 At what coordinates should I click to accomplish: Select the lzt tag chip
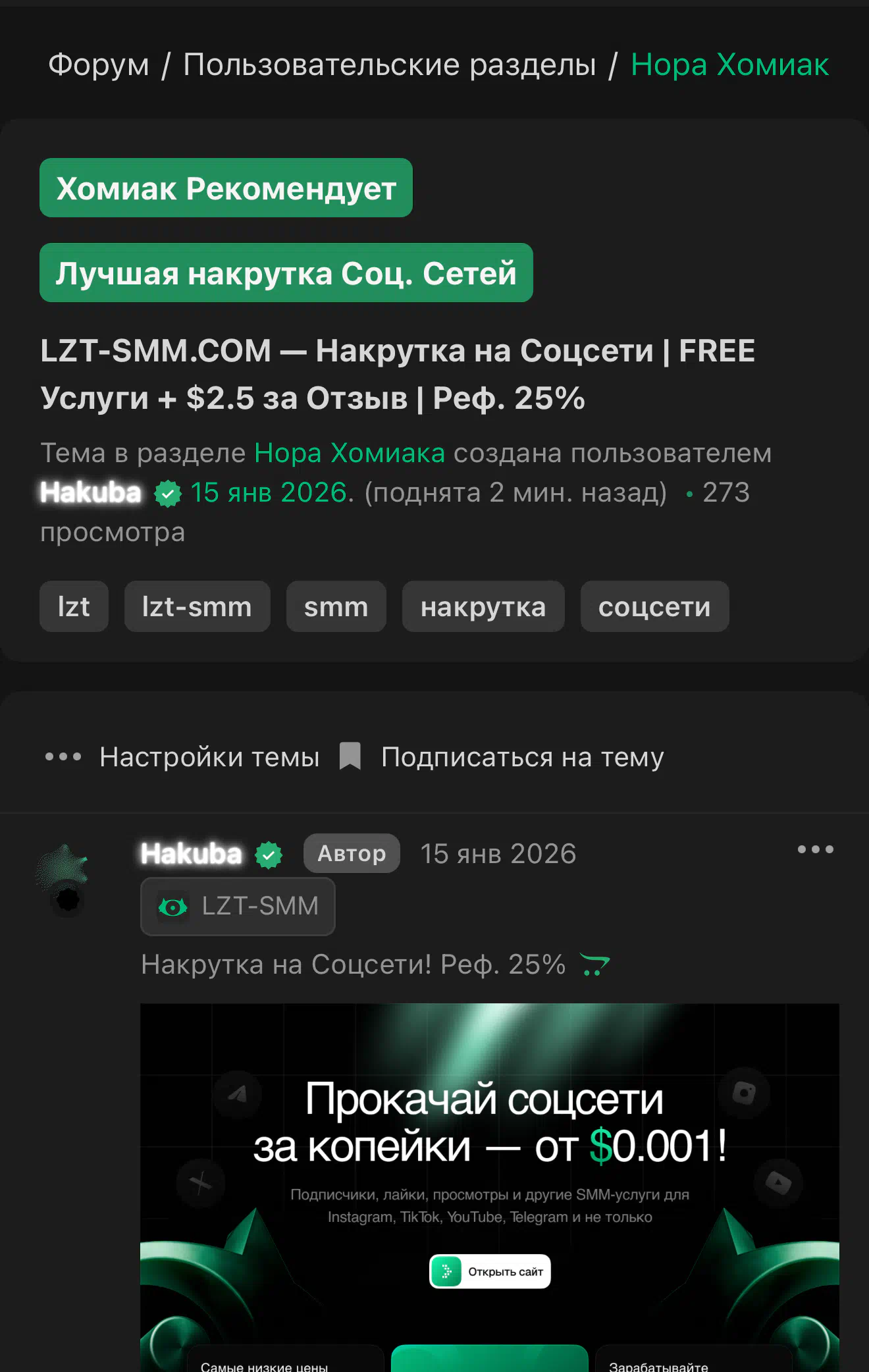click(74, 606)
